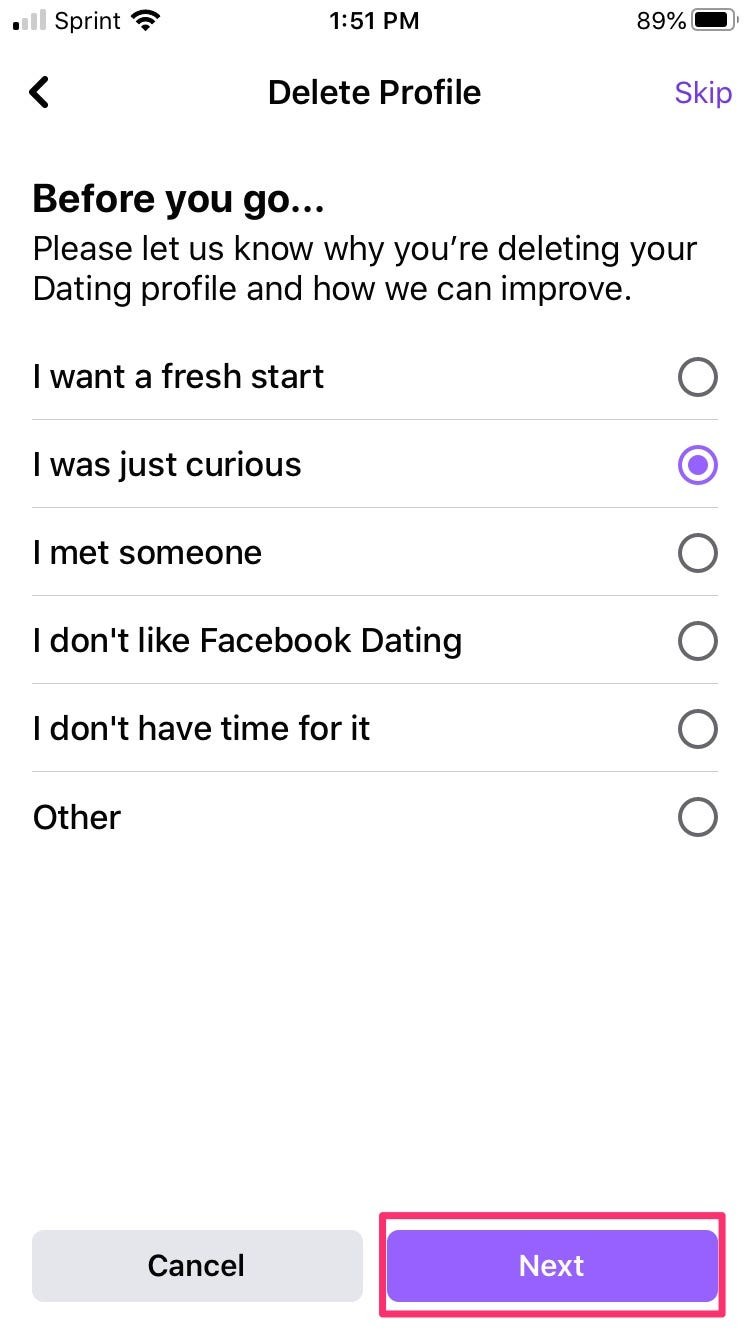Tap the Skip link at top right
Image resolution: width=750 pixels, height=1334 pixels.
pyautogui.click(x=703, y=92)
